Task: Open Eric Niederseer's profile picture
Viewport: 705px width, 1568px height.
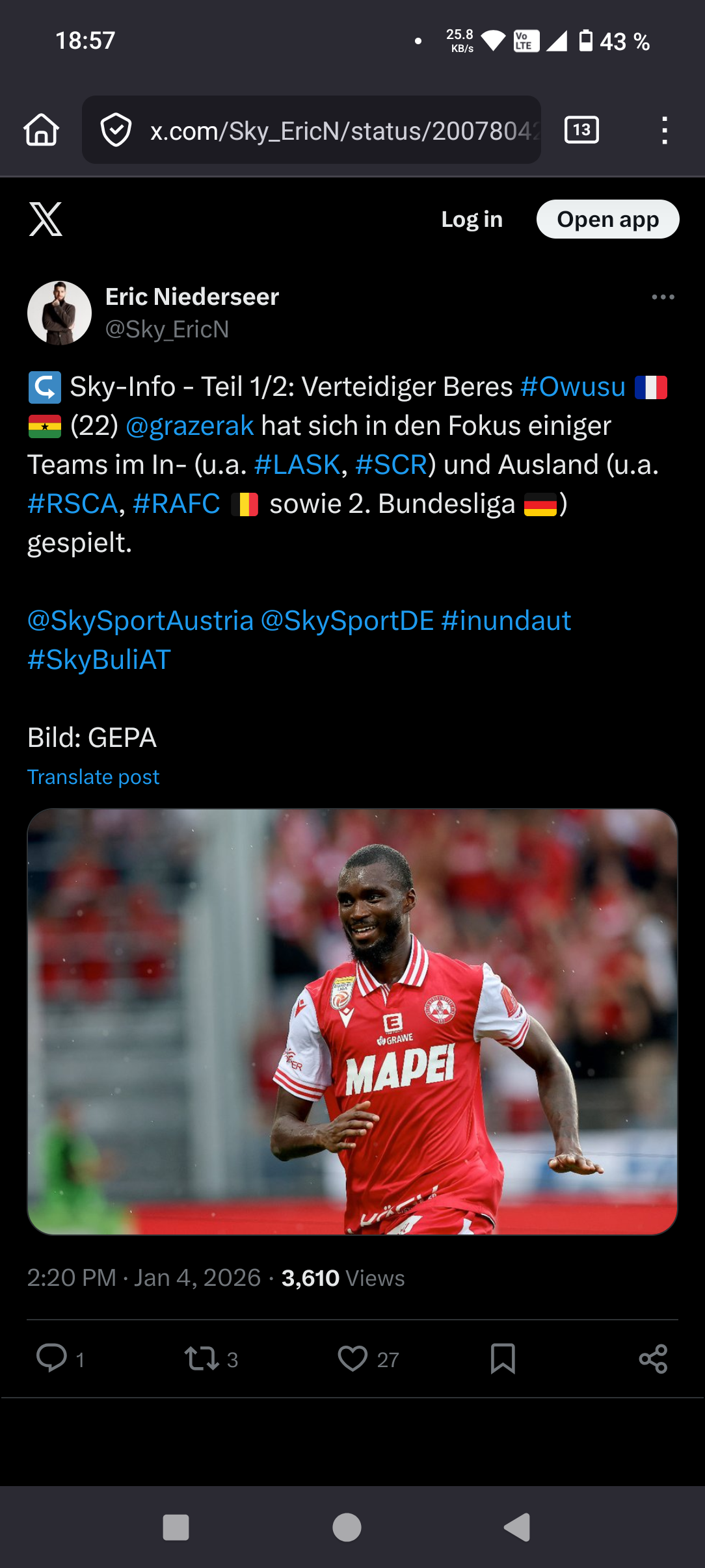Action: click(x=59, y=313)
